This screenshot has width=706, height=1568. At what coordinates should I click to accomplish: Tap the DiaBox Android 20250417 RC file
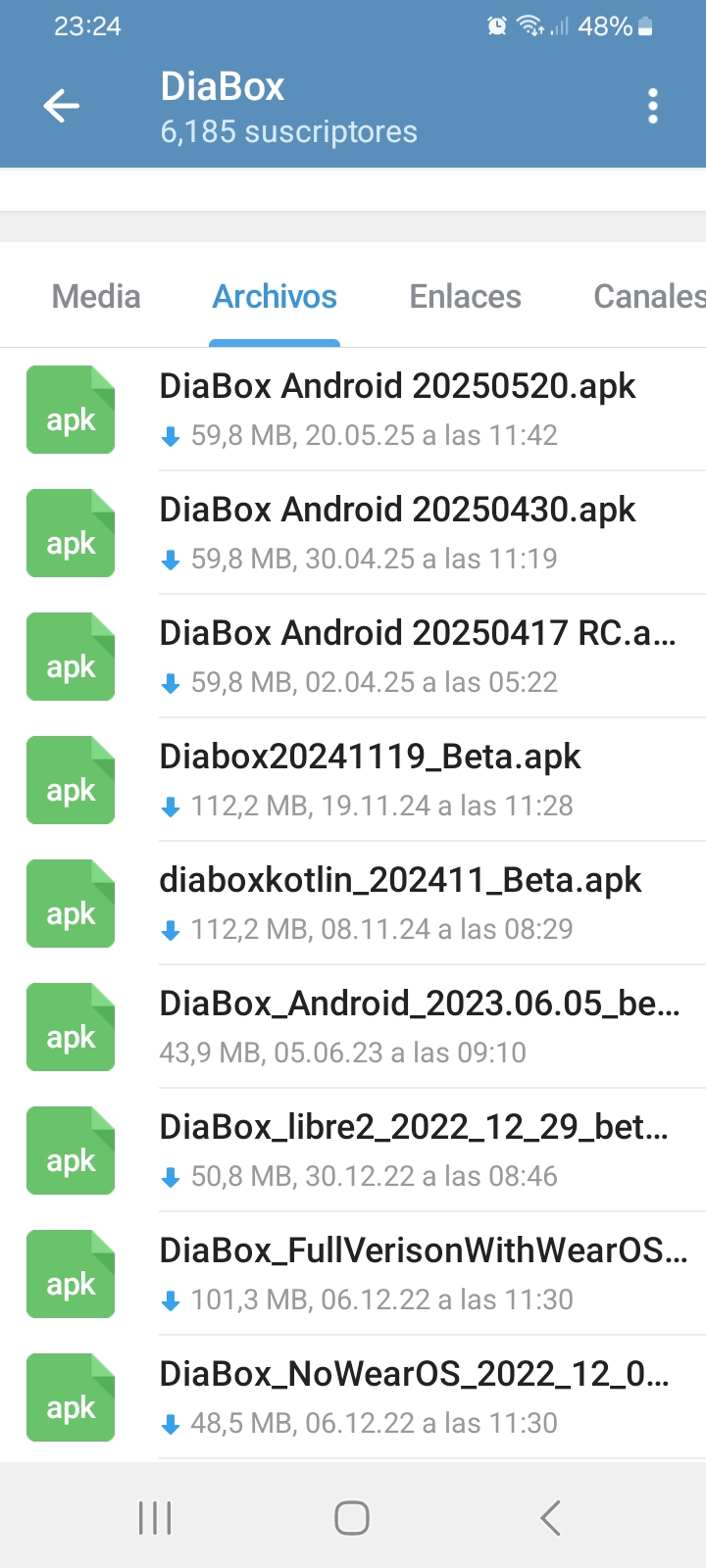click(417, 657)
